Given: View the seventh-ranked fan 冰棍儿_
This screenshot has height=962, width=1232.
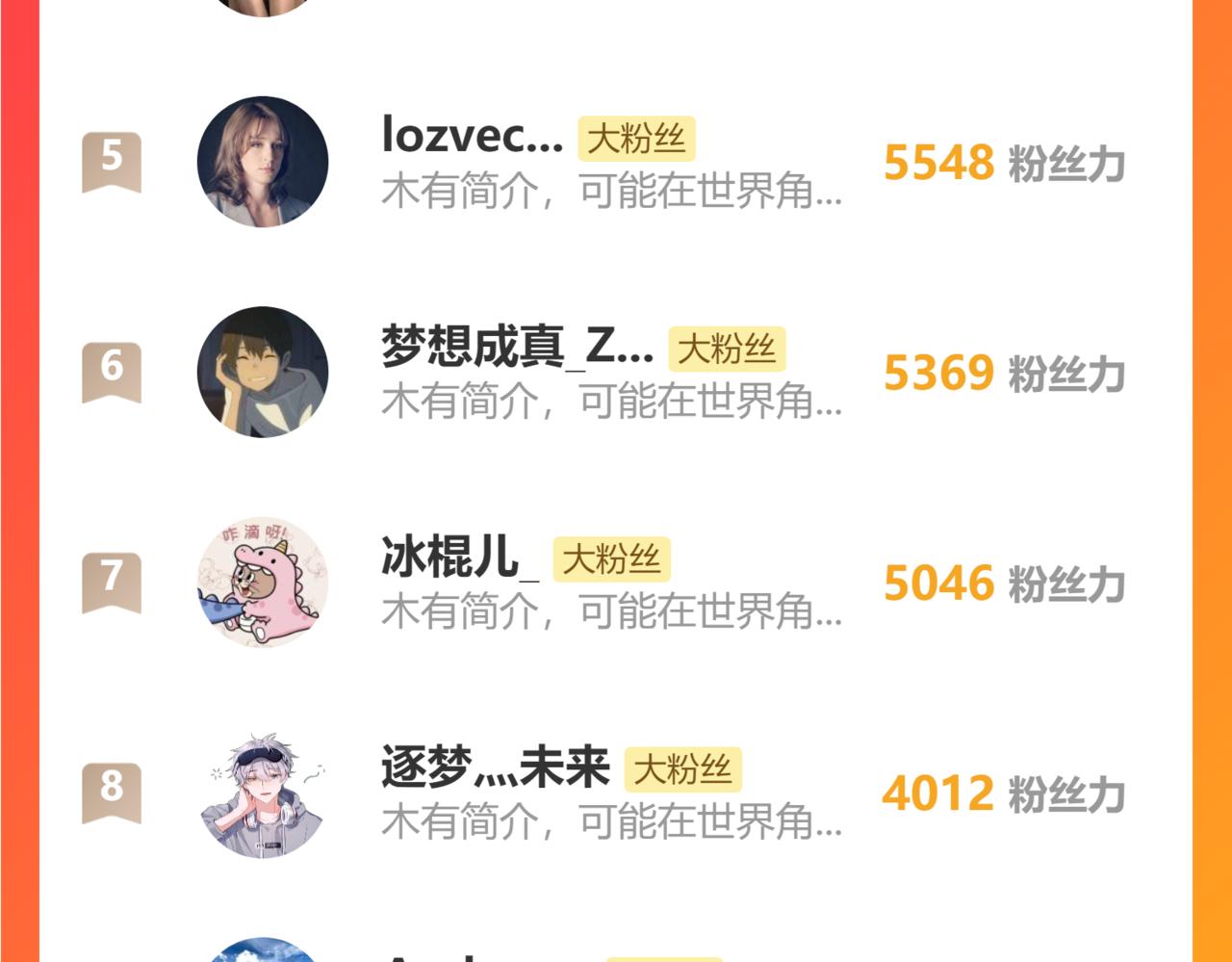Looking at the screenshot, I should click(459, 558).
